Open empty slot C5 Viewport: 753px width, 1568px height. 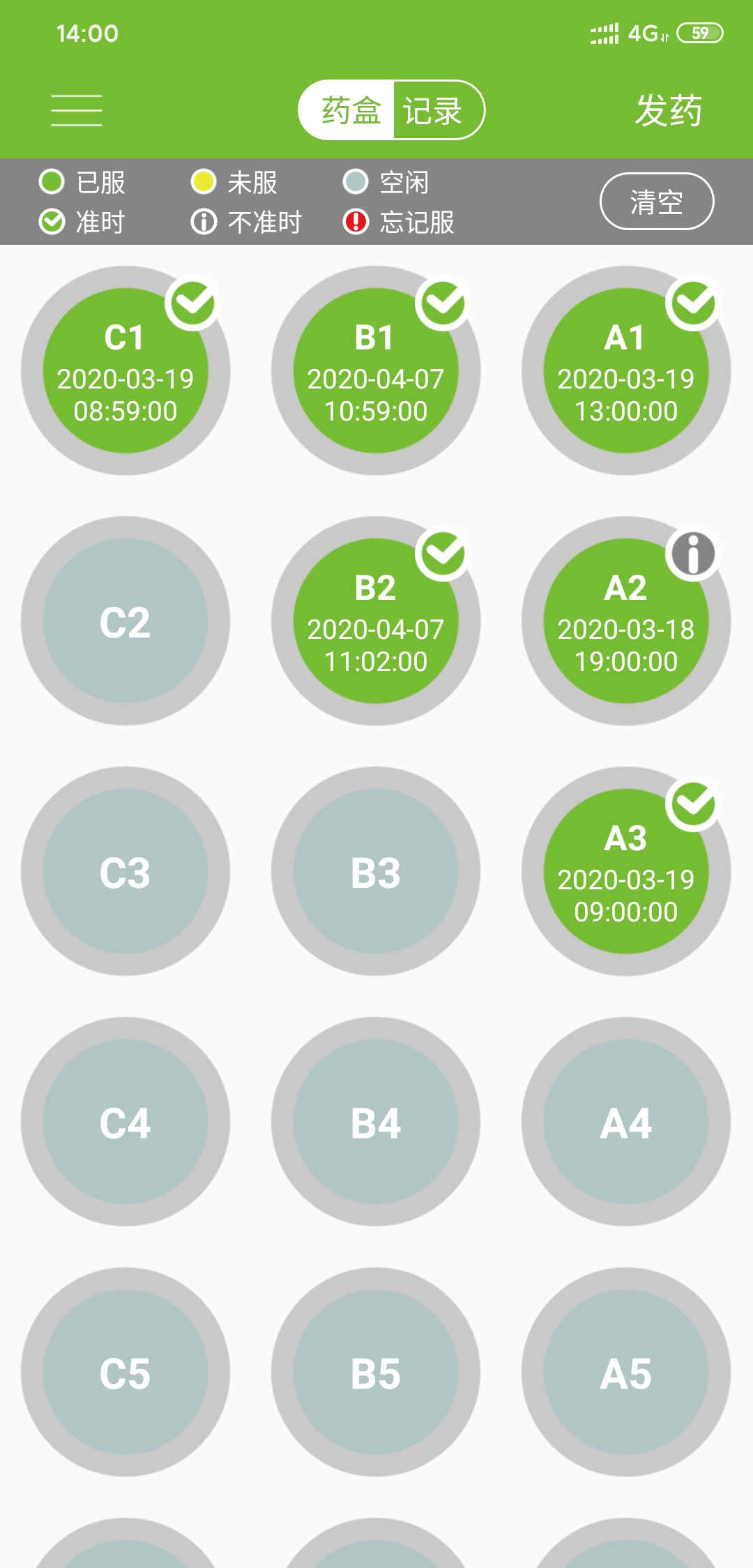(x=125, y=1373)
